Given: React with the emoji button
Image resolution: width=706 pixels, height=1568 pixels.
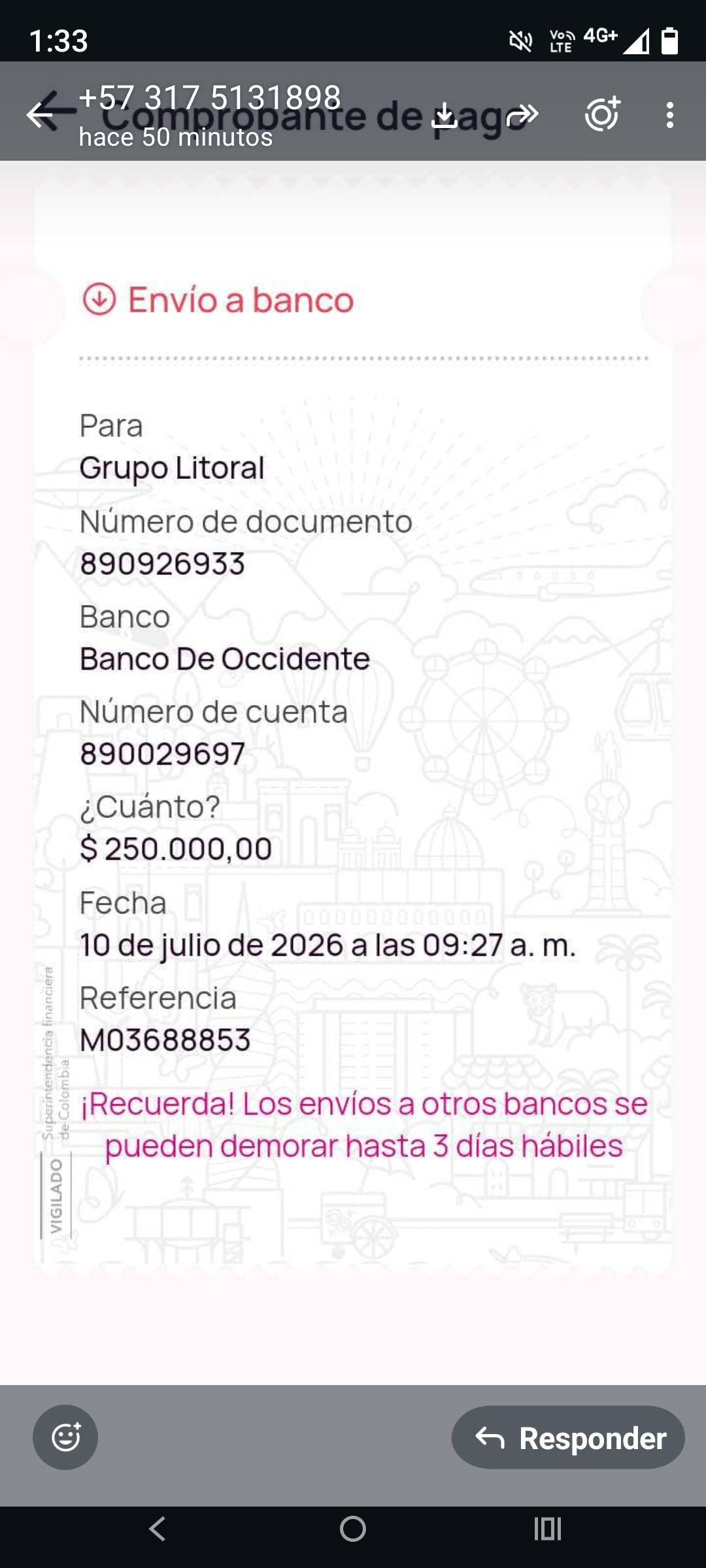Looking at the screenshot, I should [x=65, y=1437].
